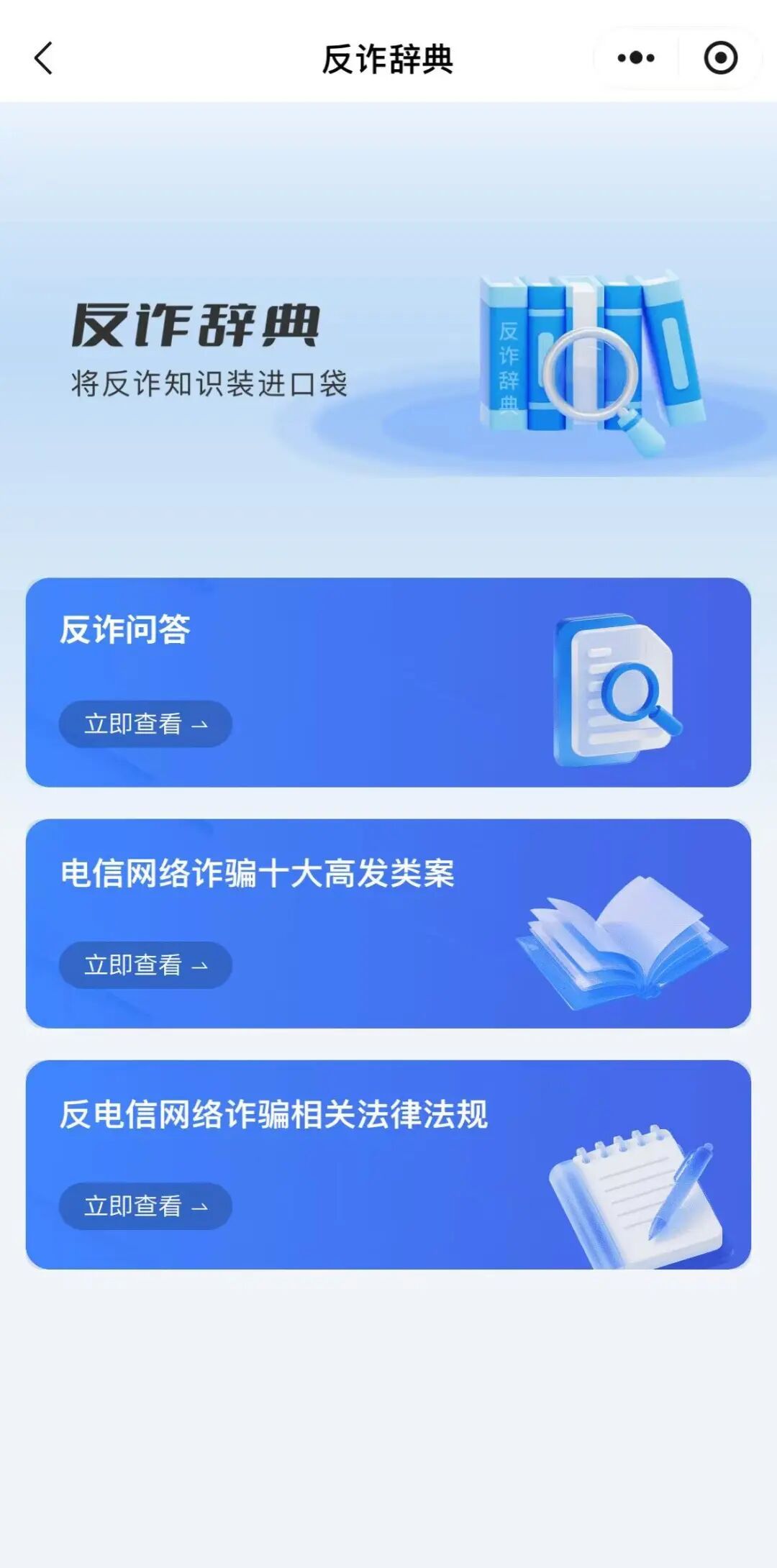Tap 立即查看 under 电信网络诈骗十大高发类案
Image resolution: width=777 pixels, height=1568 pixels.
[x=145, y=965]
